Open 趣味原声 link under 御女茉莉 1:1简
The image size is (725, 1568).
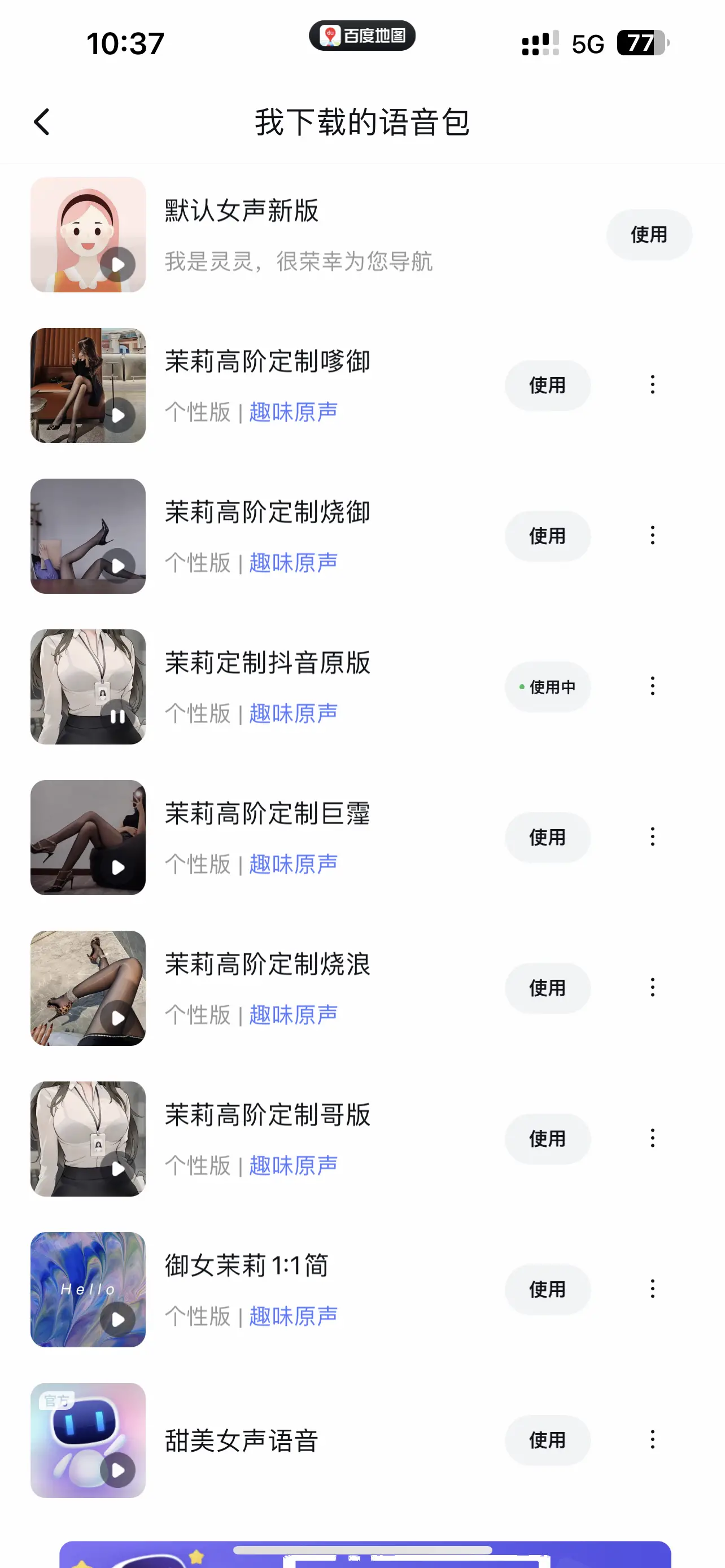pos(293,1315)
